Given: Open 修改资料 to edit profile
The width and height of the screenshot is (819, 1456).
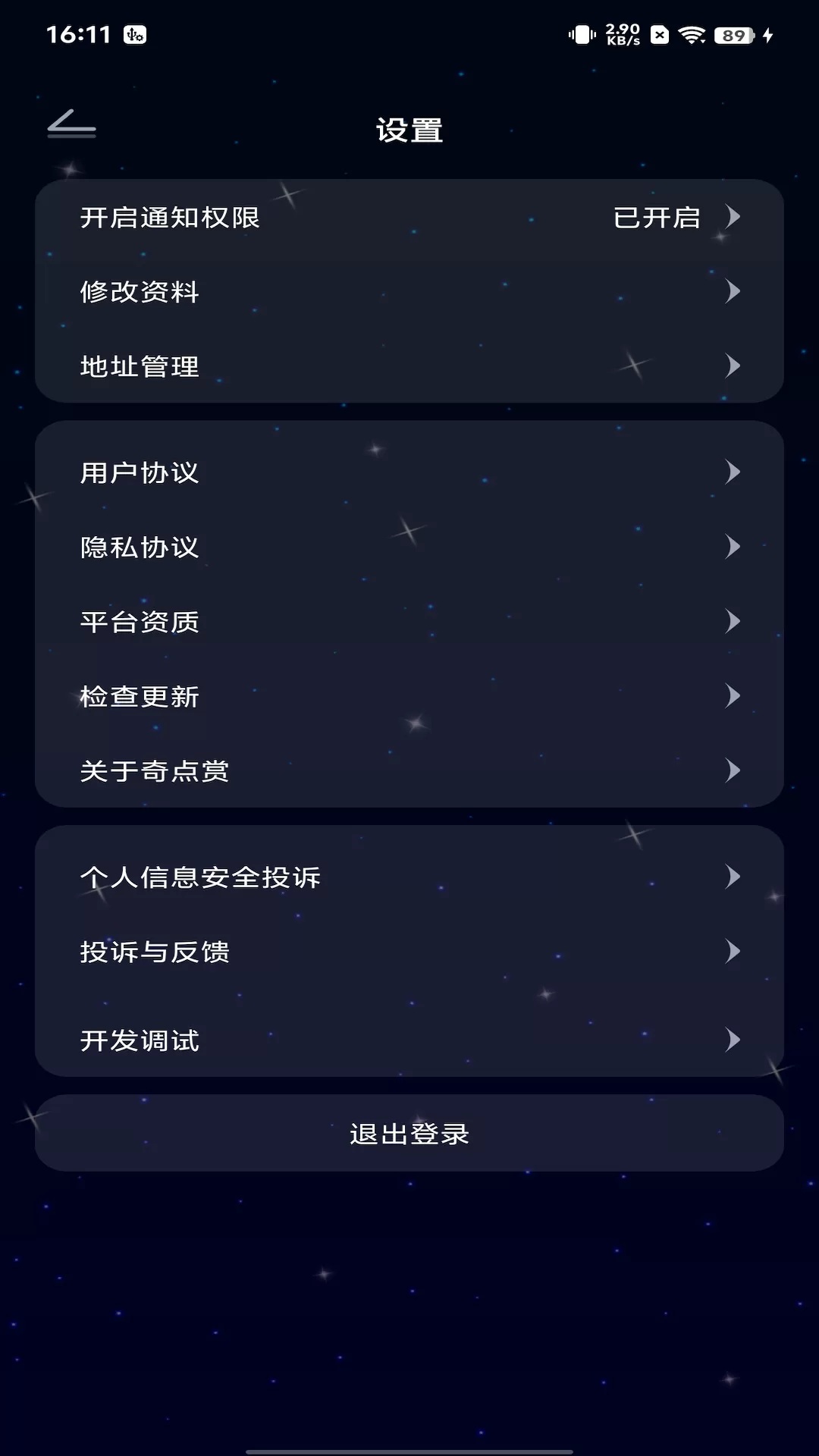Looking at the screenshot, I should tap(409, 291).
